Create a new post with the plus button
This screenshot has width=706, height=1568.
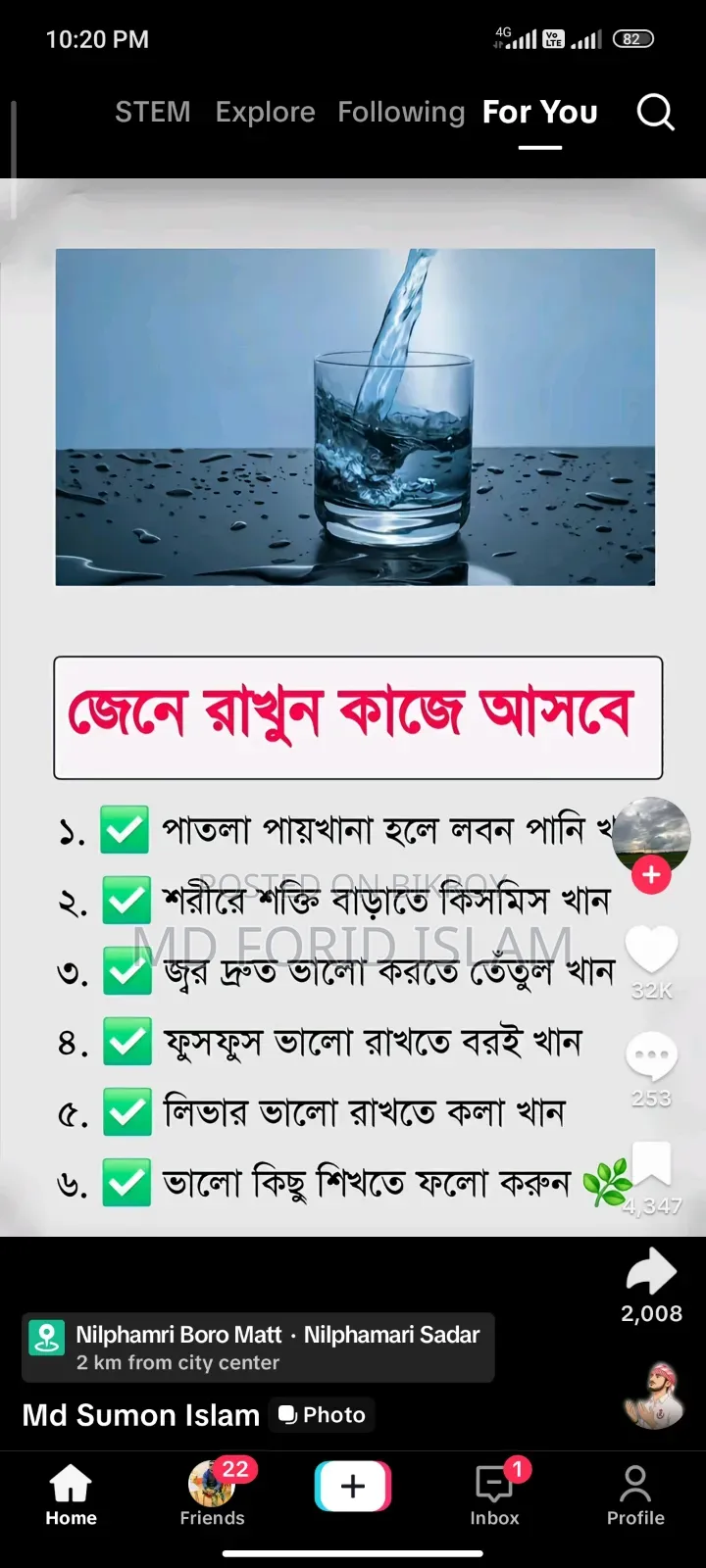[353, 1487]
